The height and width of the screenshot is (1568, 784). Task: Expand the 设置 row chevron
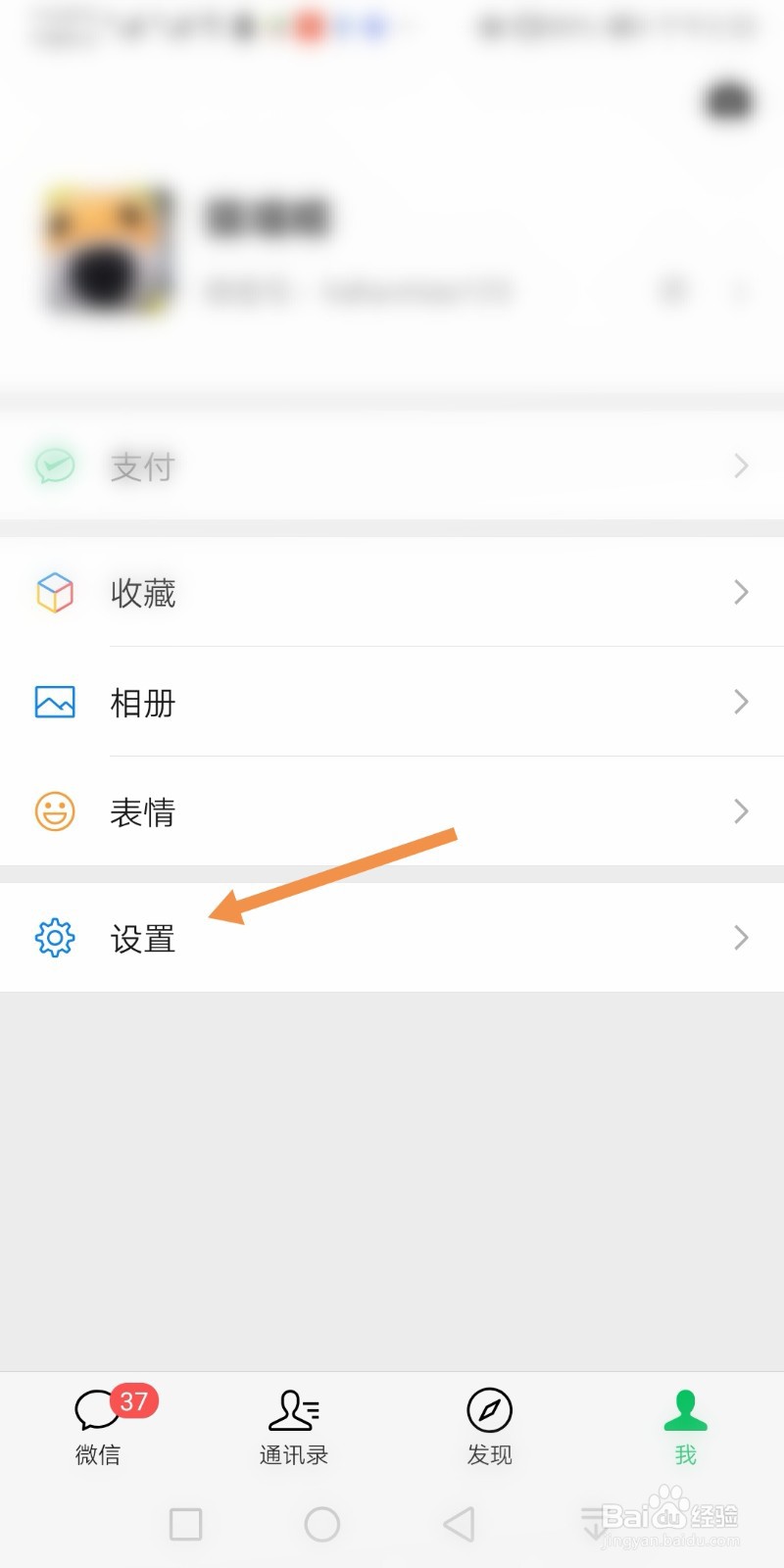click(741, 938)
